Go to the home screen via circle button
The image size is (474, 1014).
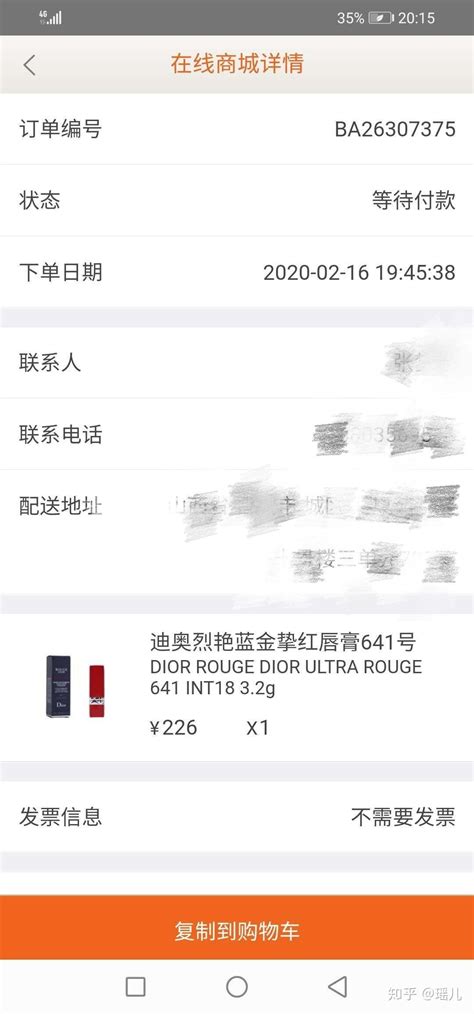tap(237, 987)
